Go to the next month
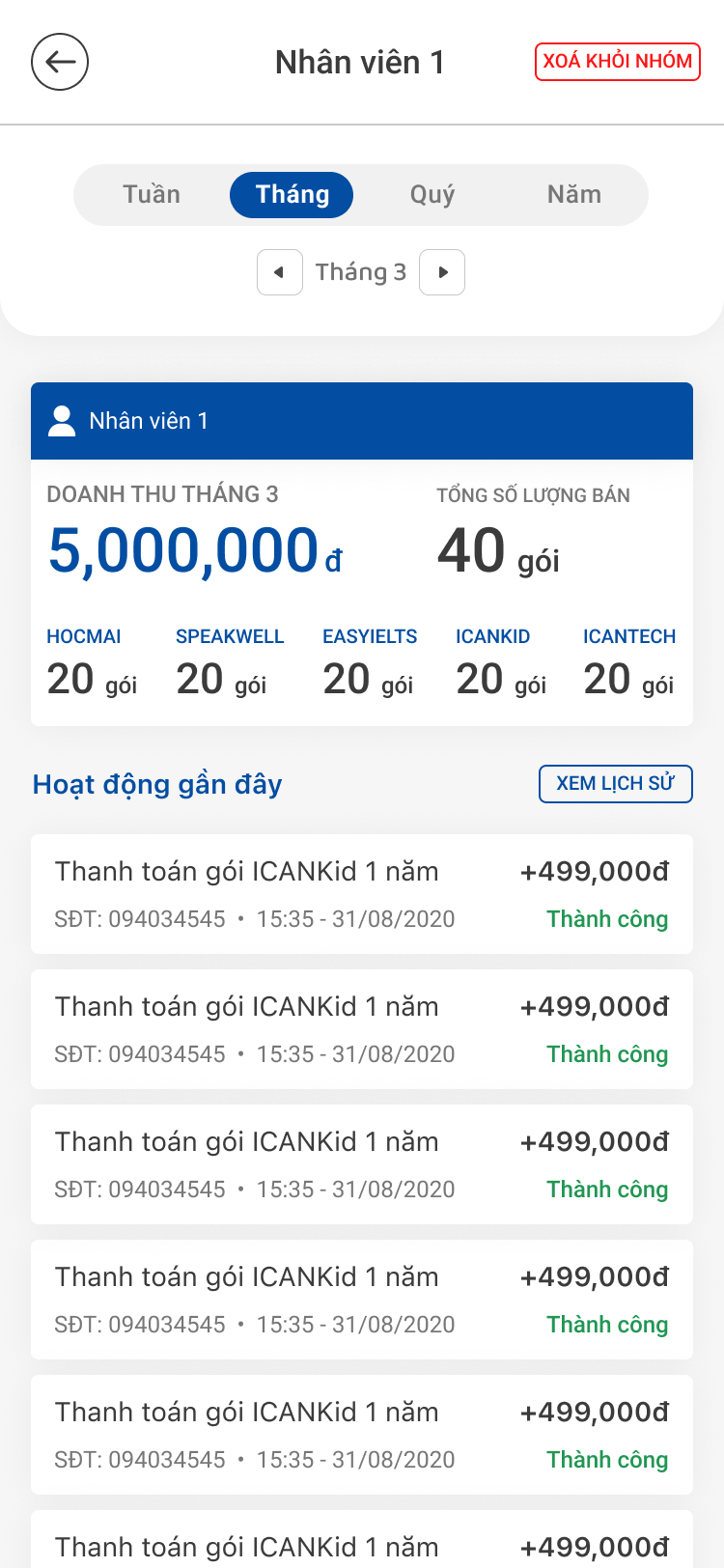 tap(442, 272)
